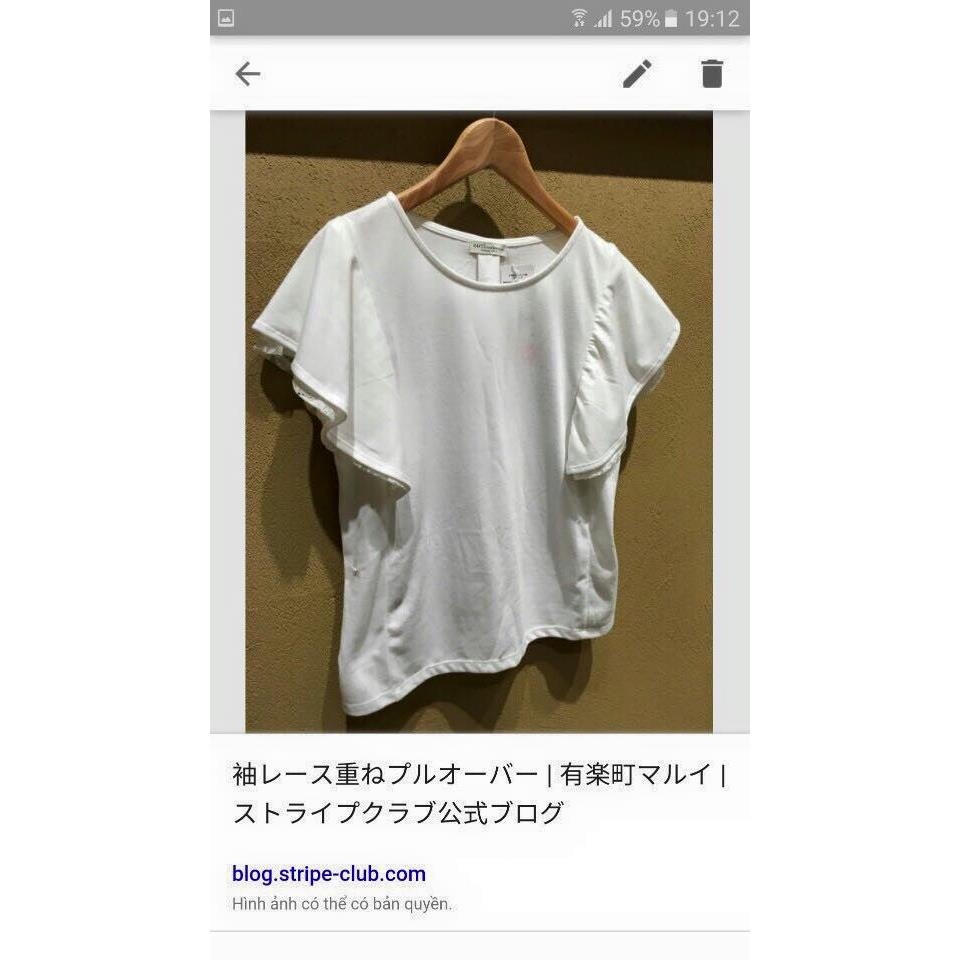Delete this image via the trash icon
This screenshot has width=960, height=960.
point(711,73)
